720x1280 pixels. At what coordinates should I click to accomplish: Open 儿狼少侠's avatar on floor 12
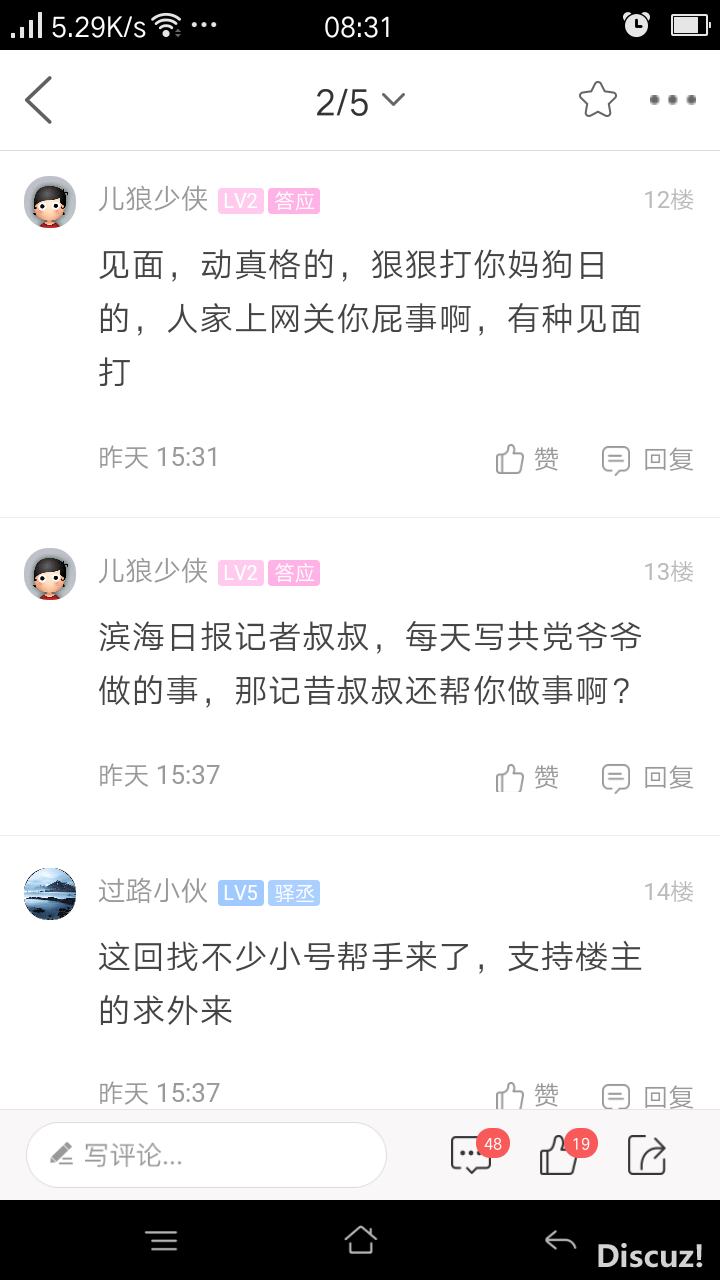50,202
